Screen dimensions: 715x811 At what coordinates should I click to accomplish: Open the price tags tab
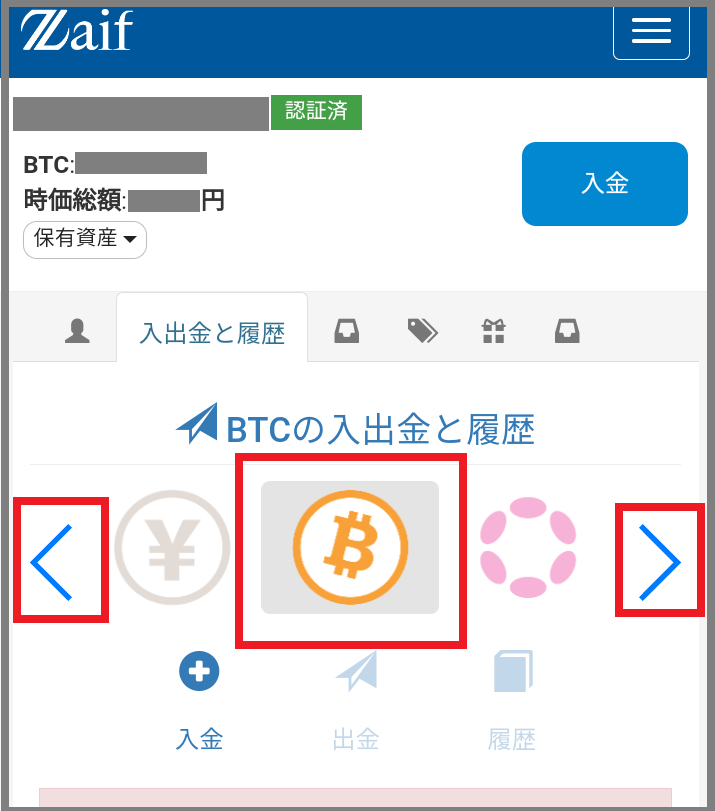pyautogui.click(x=423, y=330)
